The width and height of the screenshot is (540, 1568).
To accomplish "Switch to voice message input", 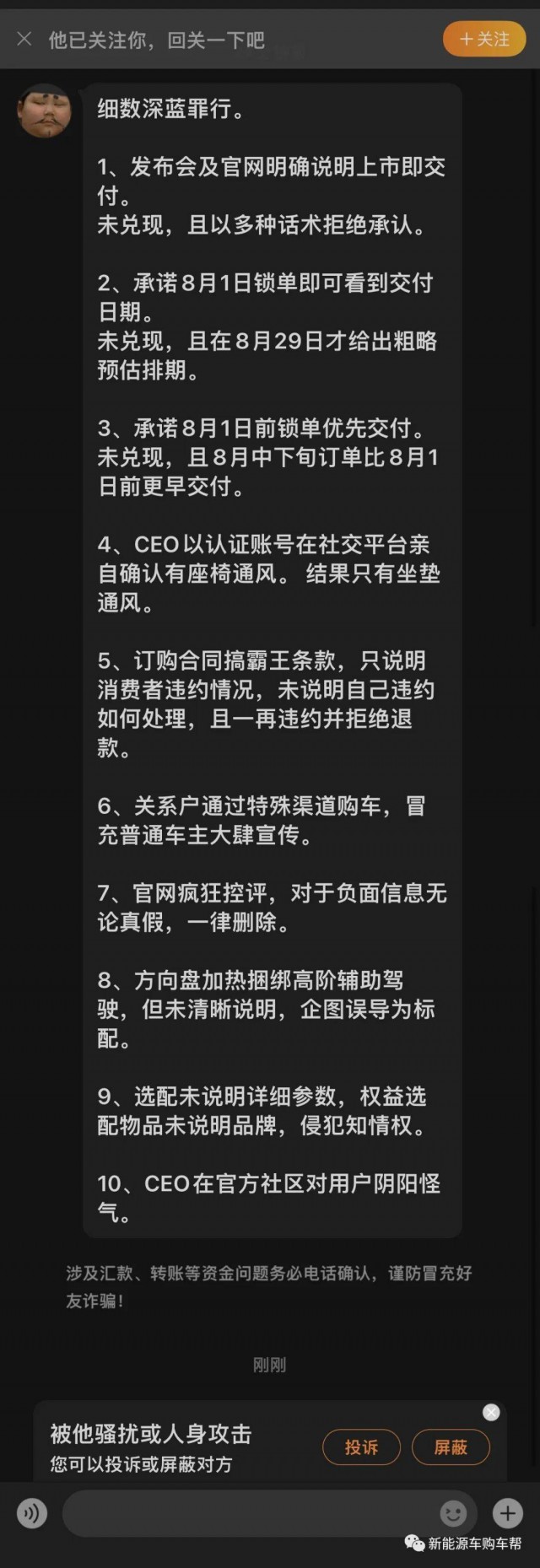I will coord(32,1513).
